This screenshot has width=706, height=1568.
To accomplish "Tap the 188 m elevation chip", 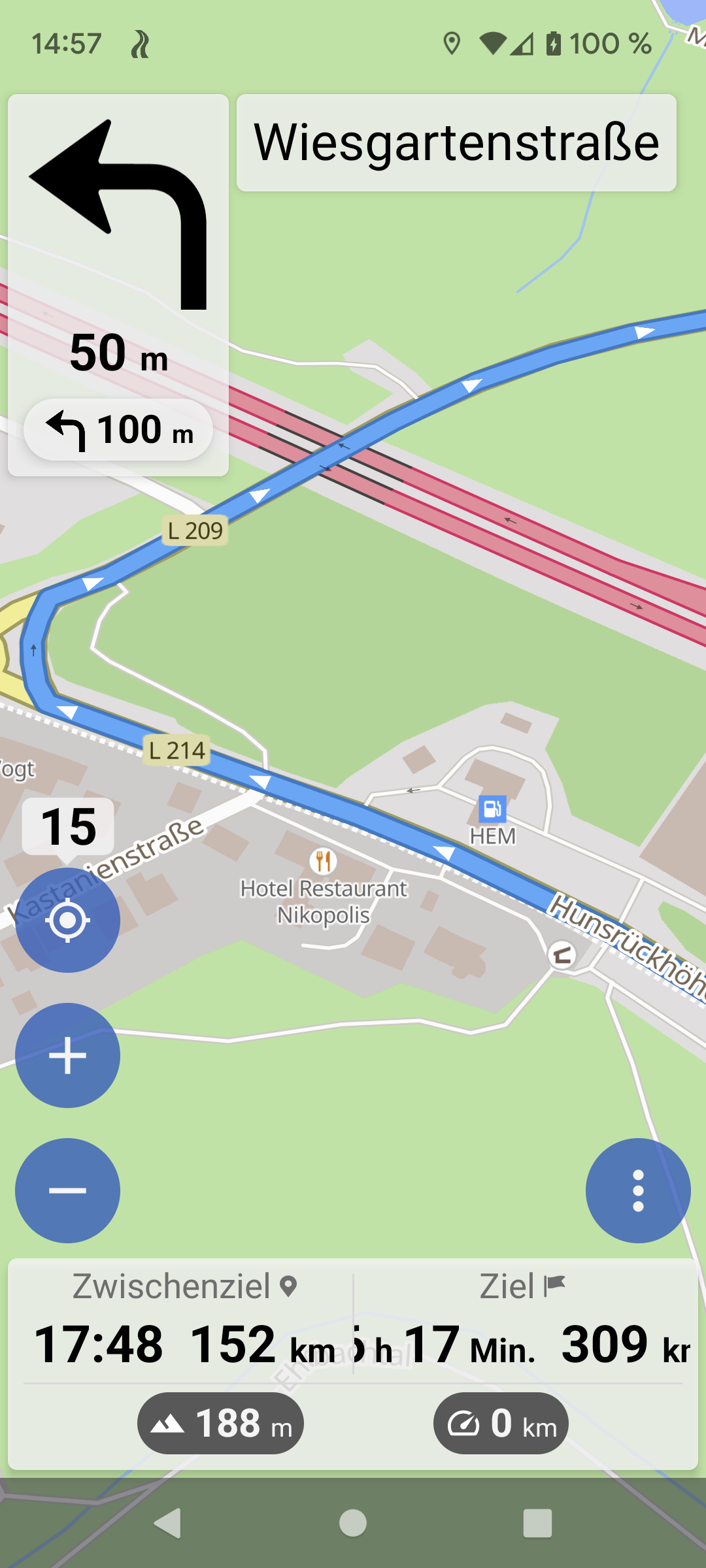I will (220, 1423).
